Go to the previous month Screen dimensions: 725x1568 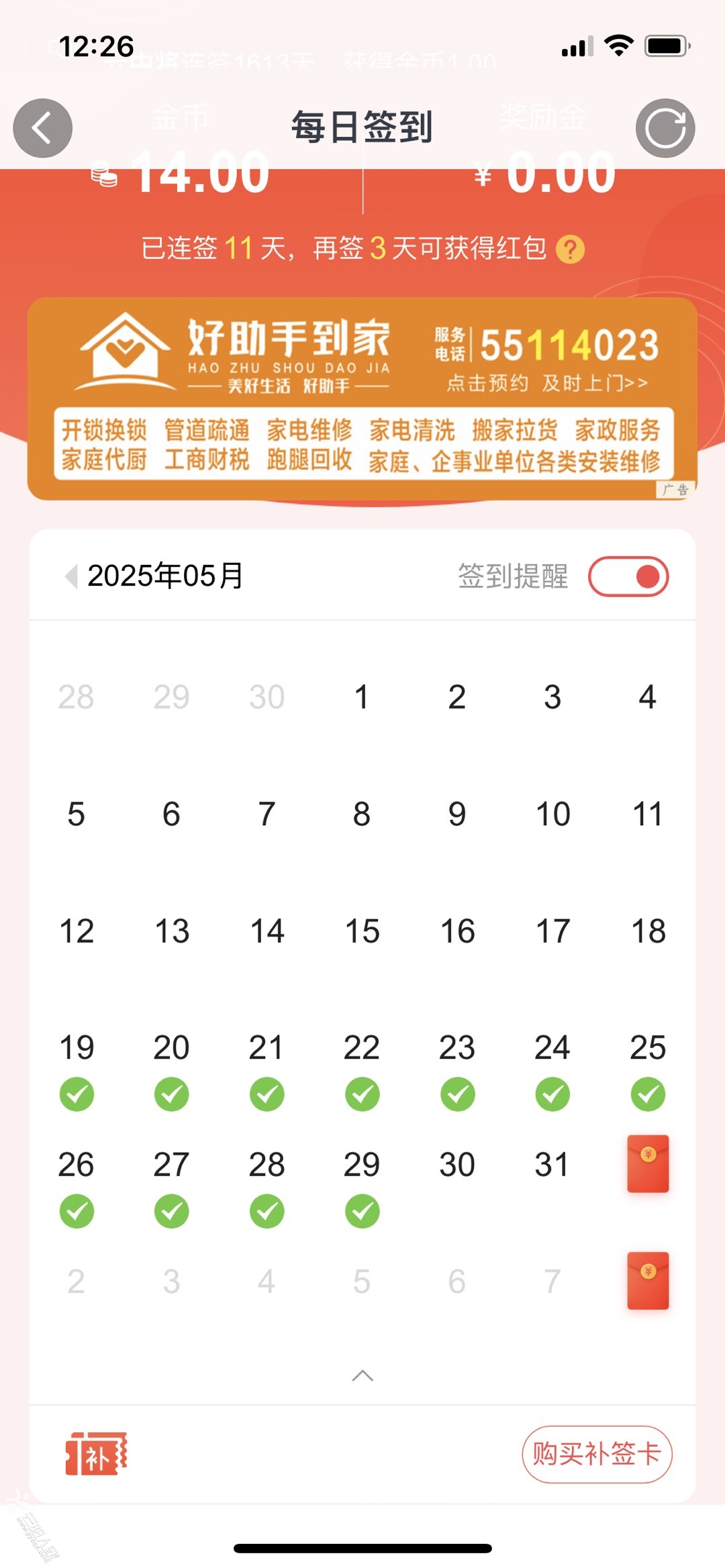coord(70,576)
